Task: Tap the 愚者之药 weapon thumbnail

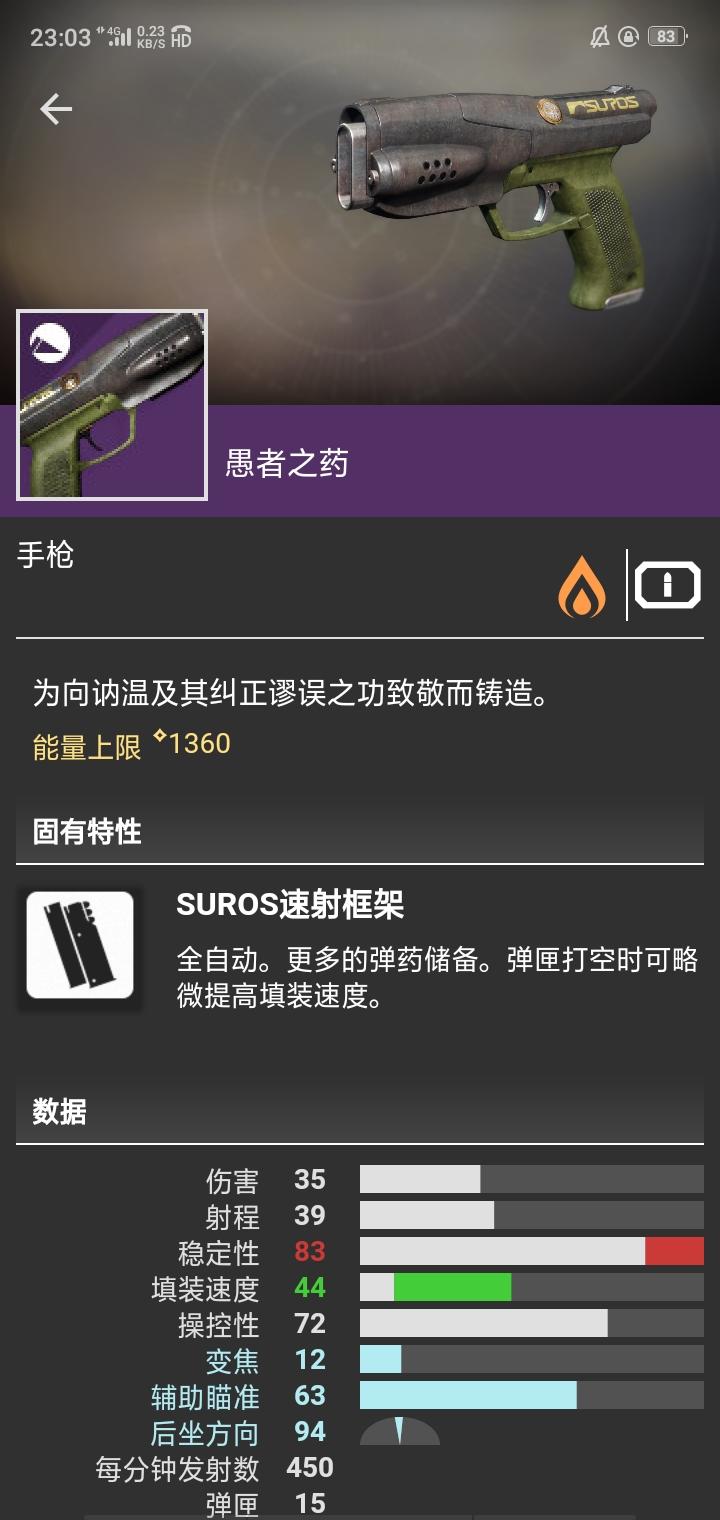Action: tap(112, 405)
